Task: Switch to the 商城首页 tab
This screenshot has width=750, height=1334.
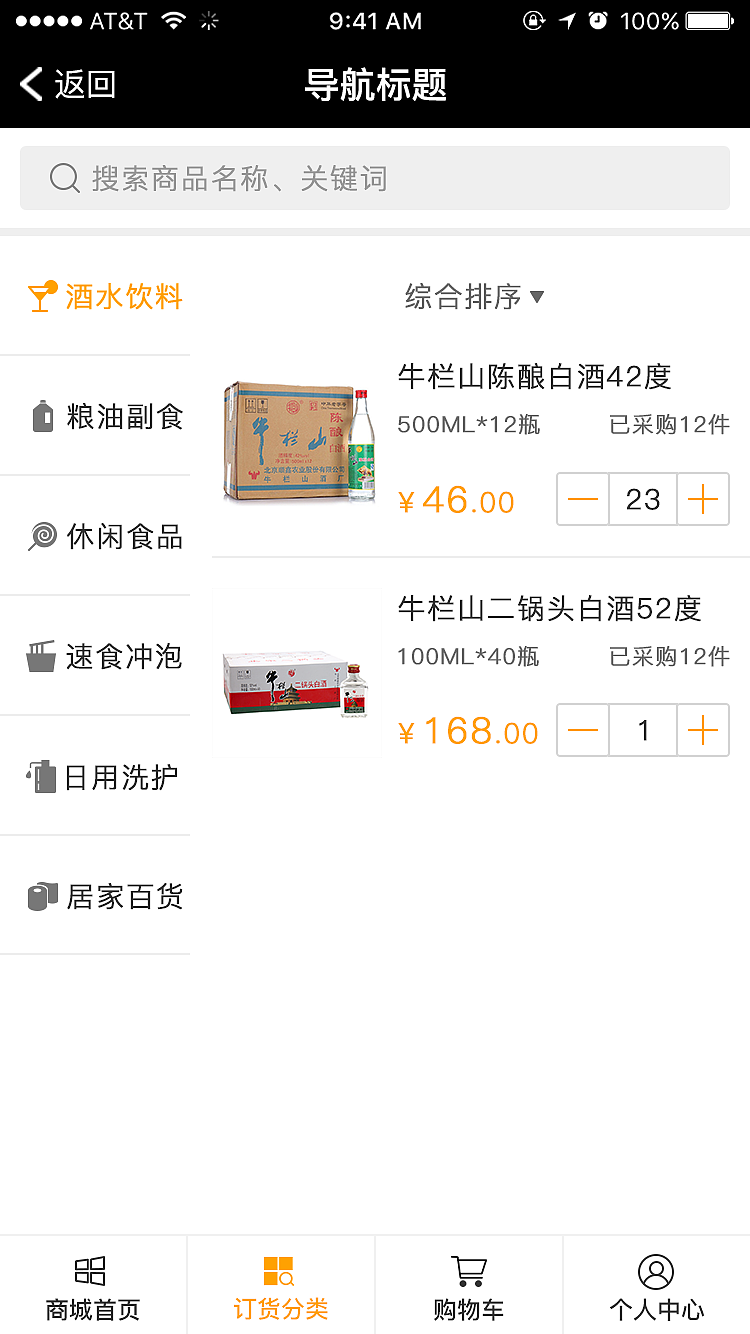Action: pyautogui.click(x=92, y=1285)
